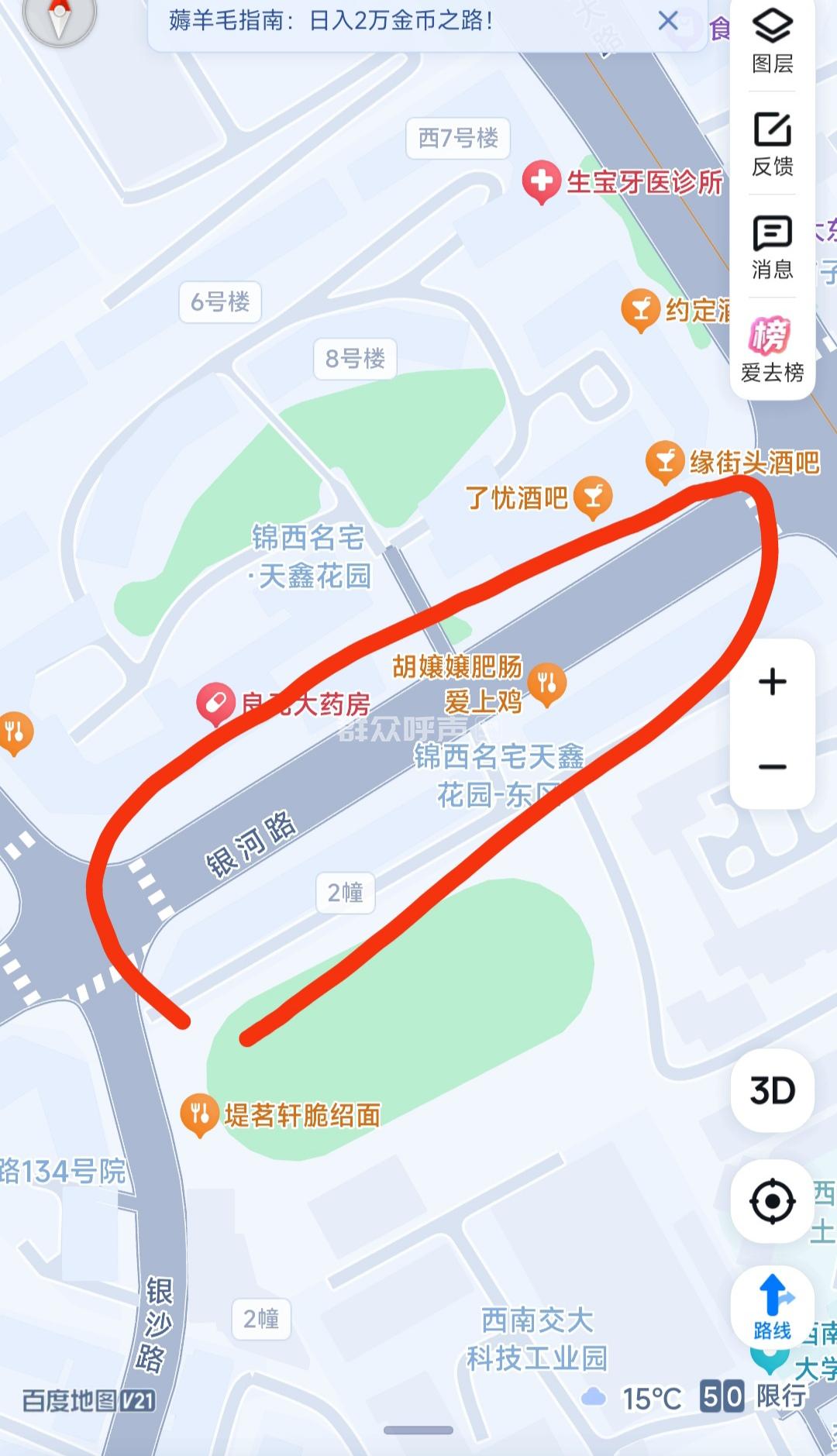
Task: Select the 良元大药房 pharmacy marker
Action: pos(215,703)
